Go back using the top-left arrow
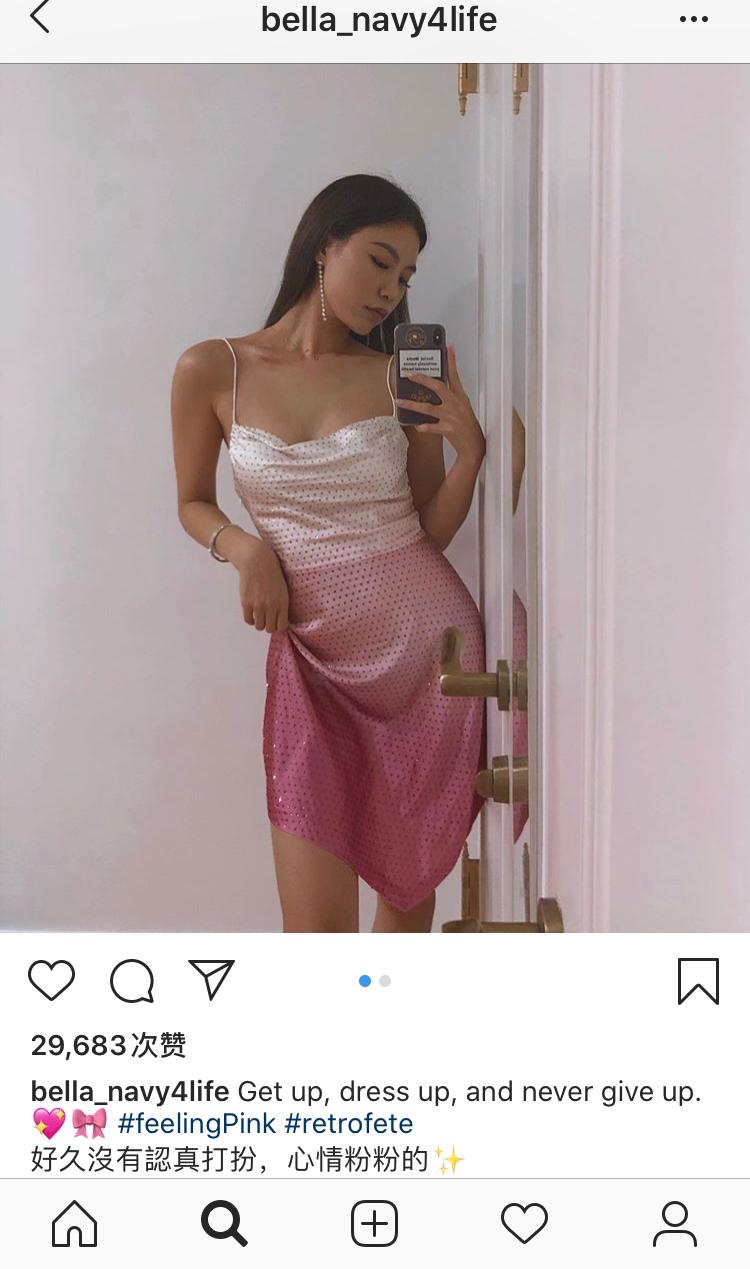The height and width of the screenshot is (1269, 750). pyautogui.click(x=40, y=18)
